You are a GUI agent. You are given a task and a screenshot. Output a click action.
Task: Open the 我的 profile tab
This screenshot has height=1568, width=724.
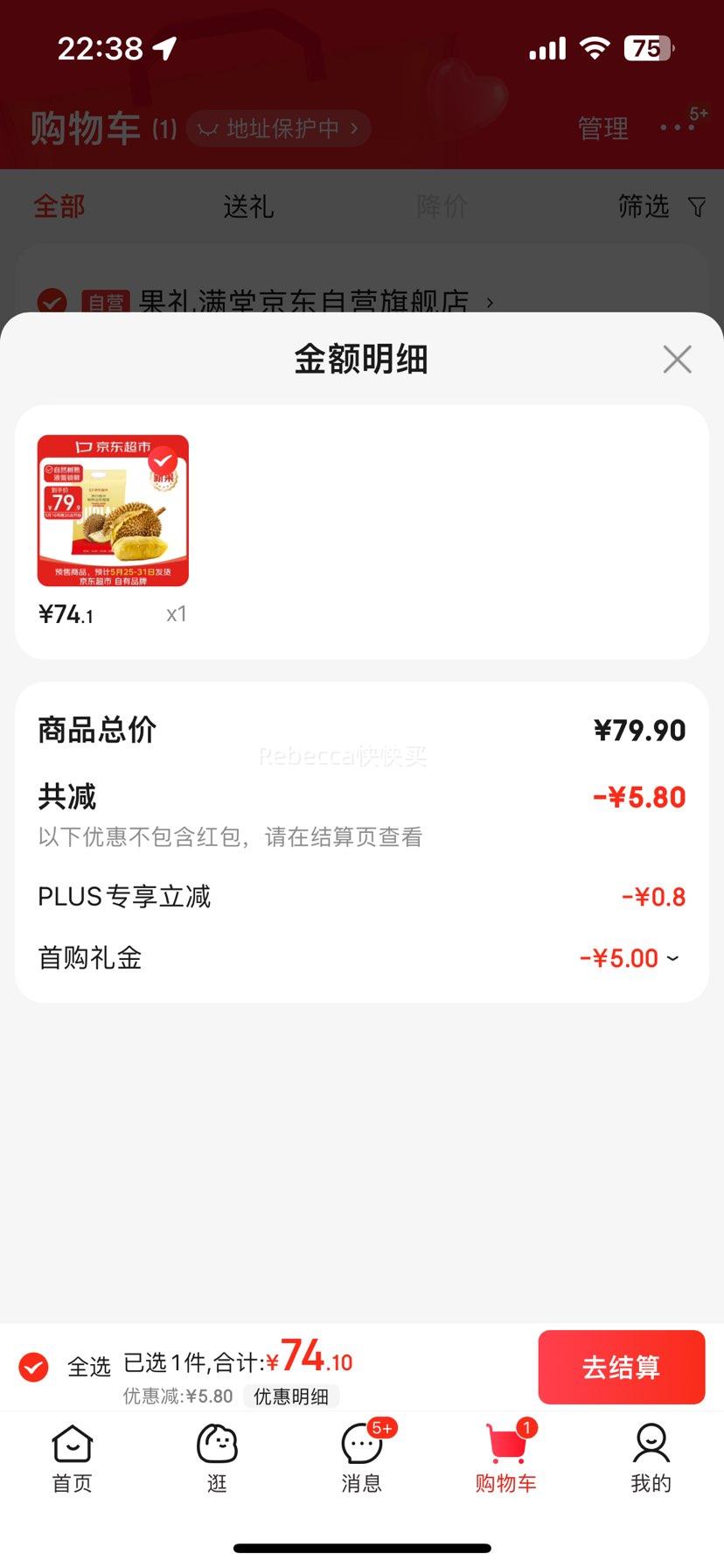pyautogui.click(x=651, y=1459)
